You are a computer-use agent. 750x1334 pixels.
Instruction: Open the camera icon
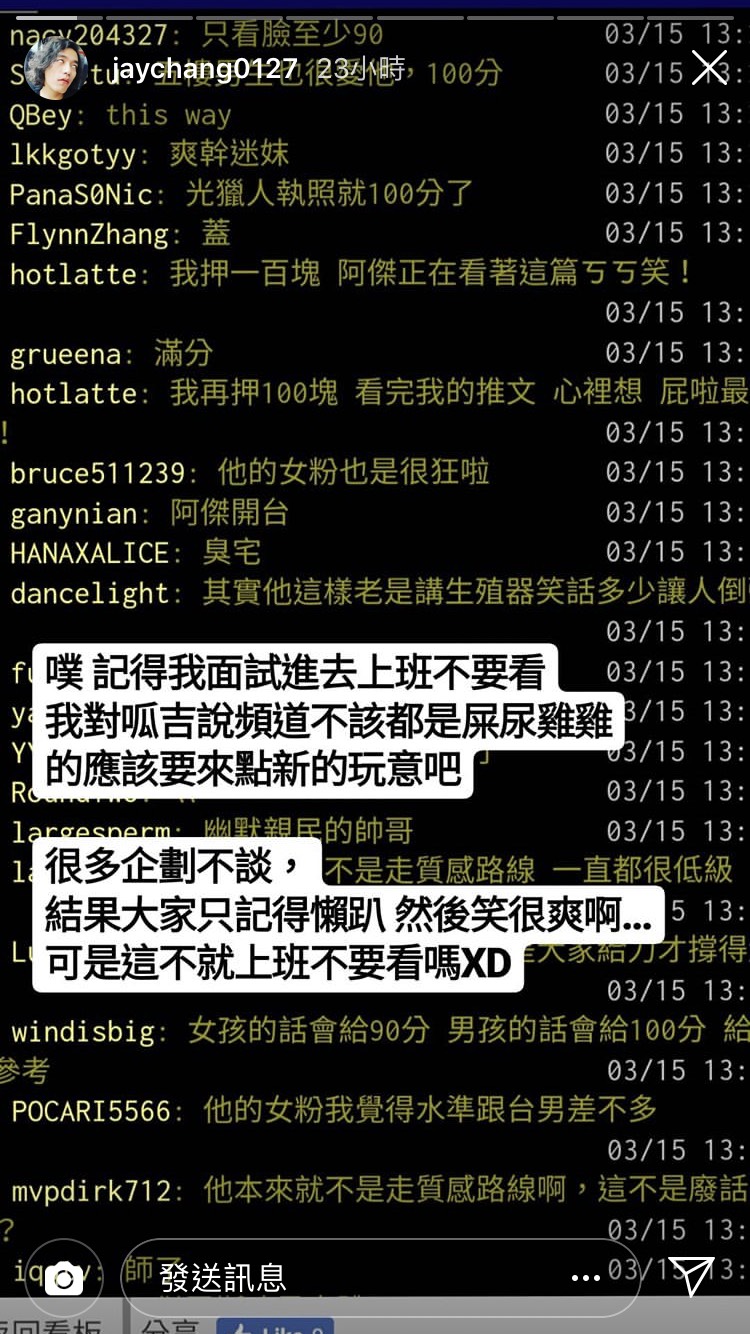pos(64,1277)
